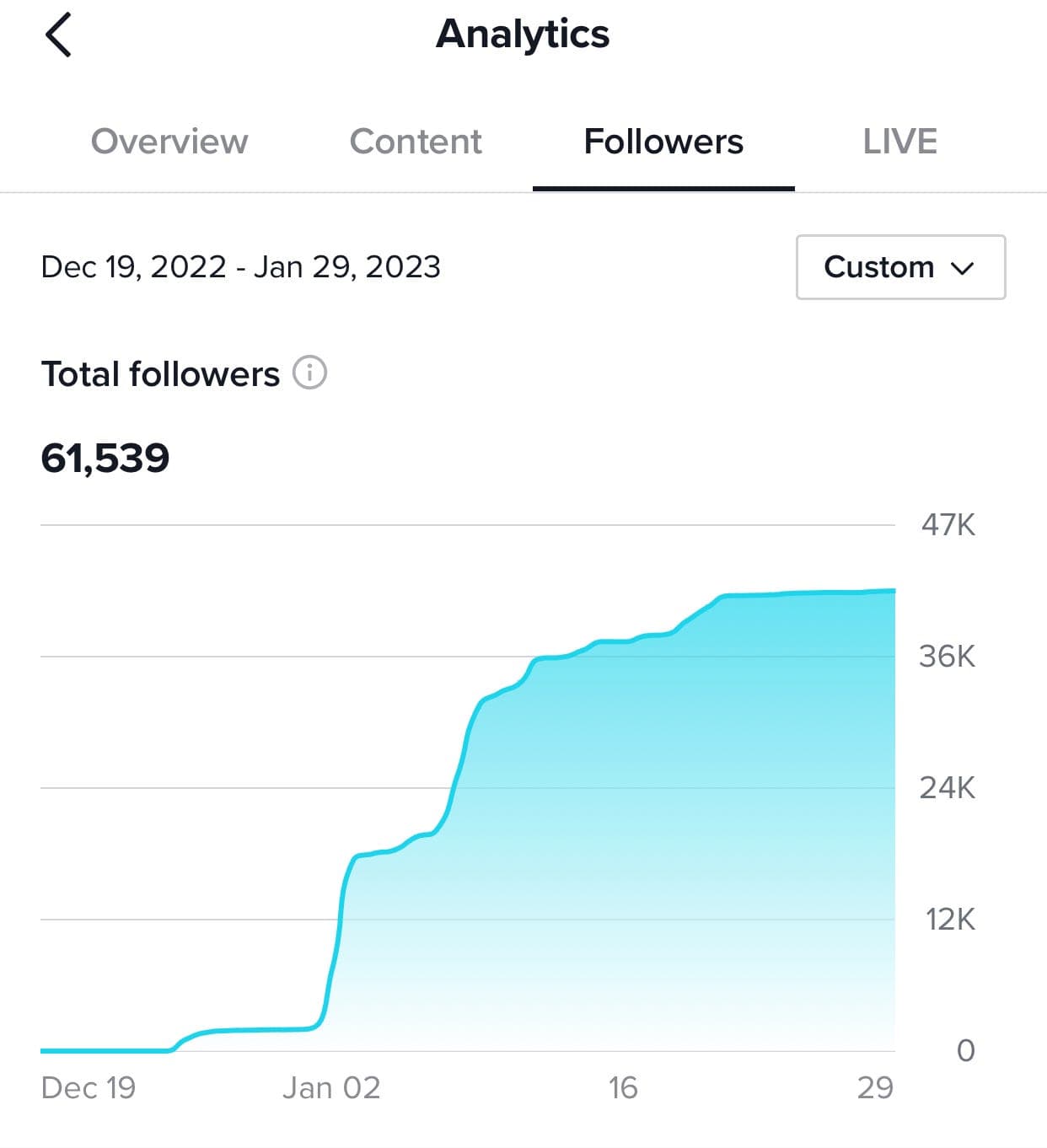Open the info tooltip beside Total followers
1047x1148 pixels.
pos(309,372)
